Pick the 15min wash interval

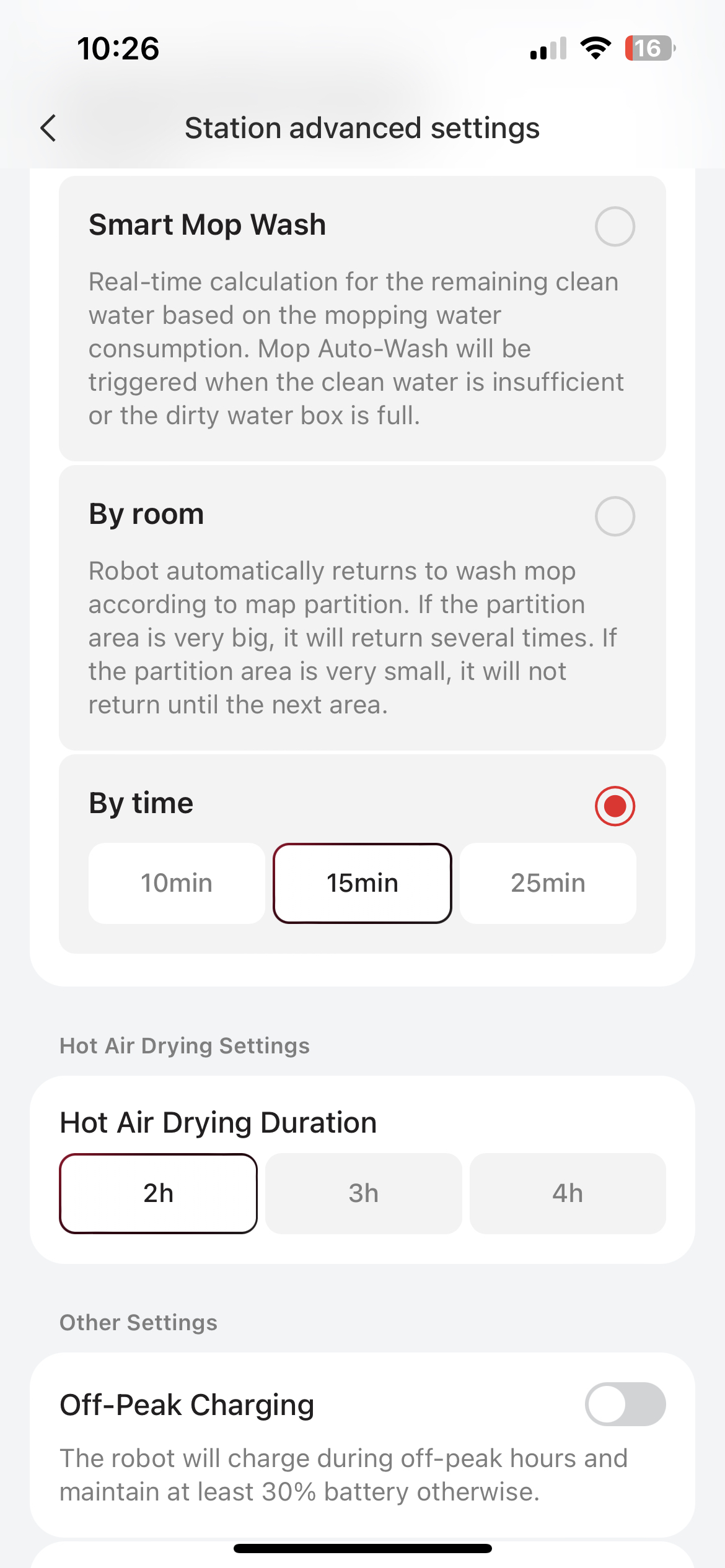(362, 883)
